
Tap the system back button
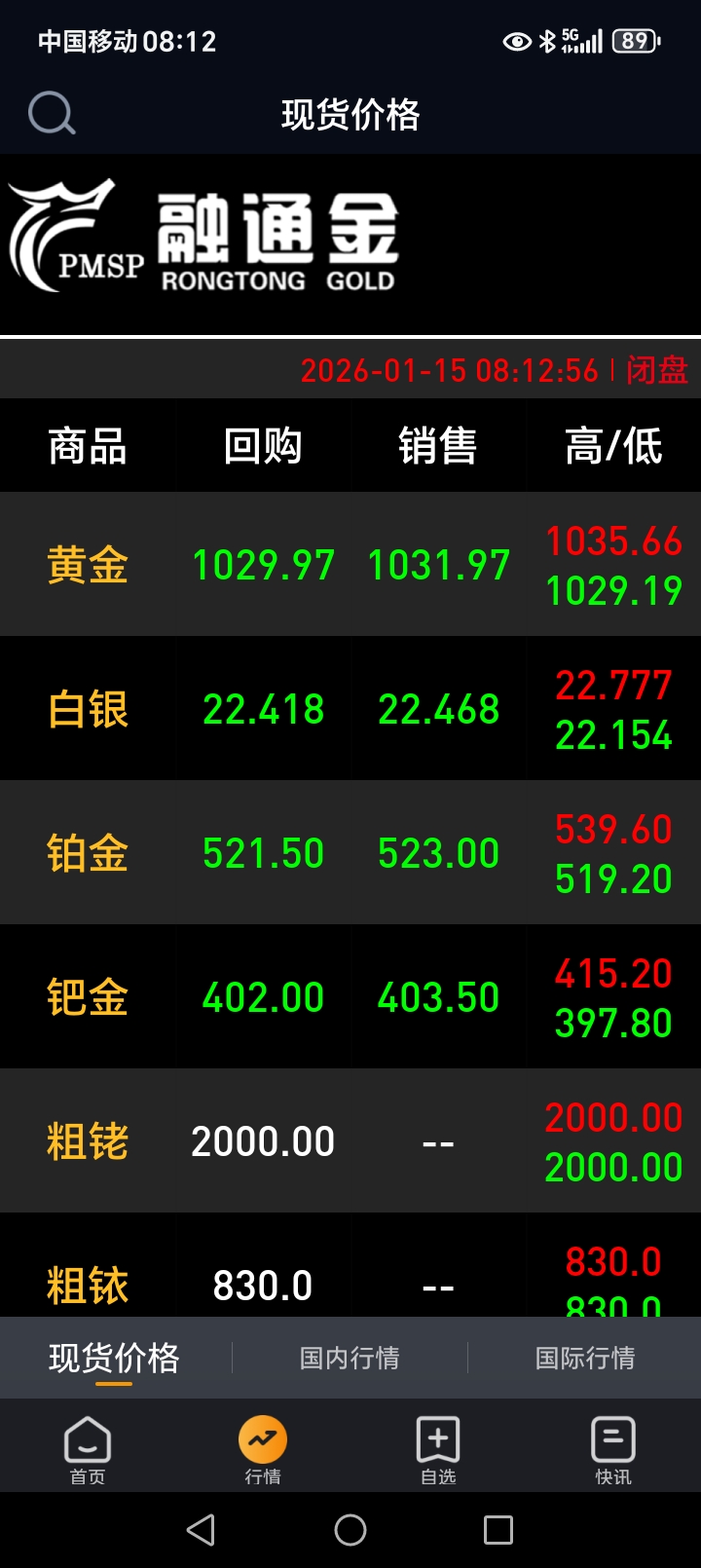pyautogui.click(x=201, y=1530)
